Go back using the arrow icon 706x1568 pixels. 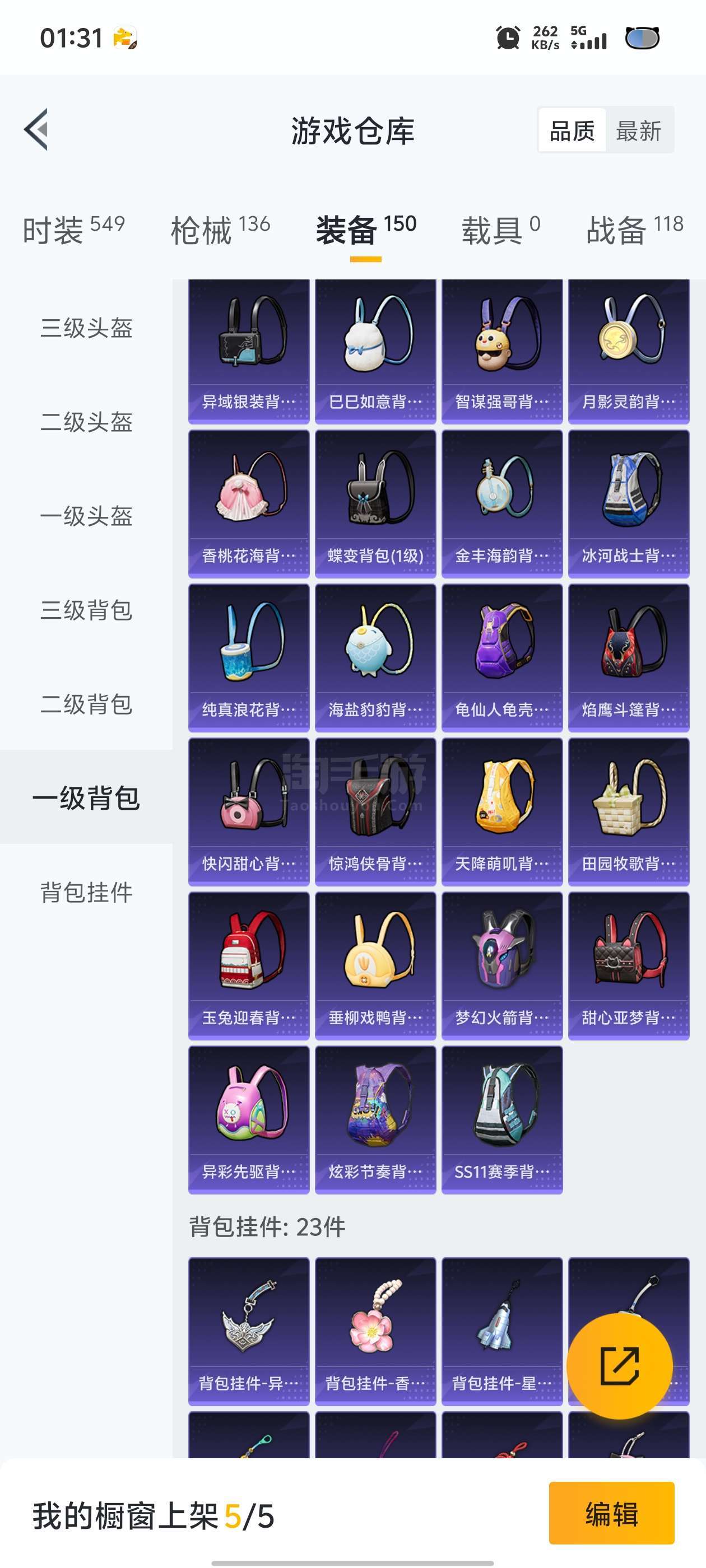click(x=36, y=129)
